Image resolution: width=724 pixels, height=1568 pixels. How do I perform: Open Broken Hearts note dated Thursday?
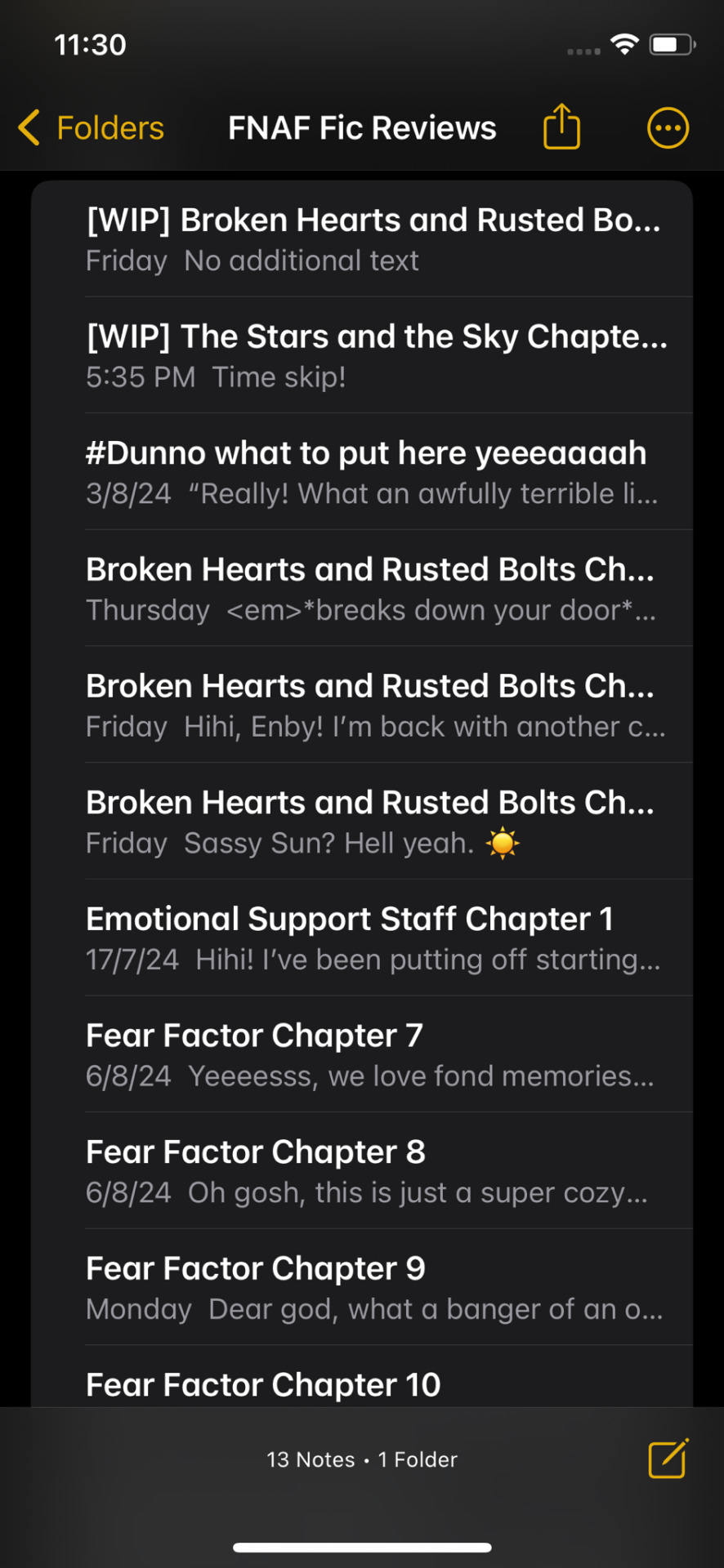[373, 589]
